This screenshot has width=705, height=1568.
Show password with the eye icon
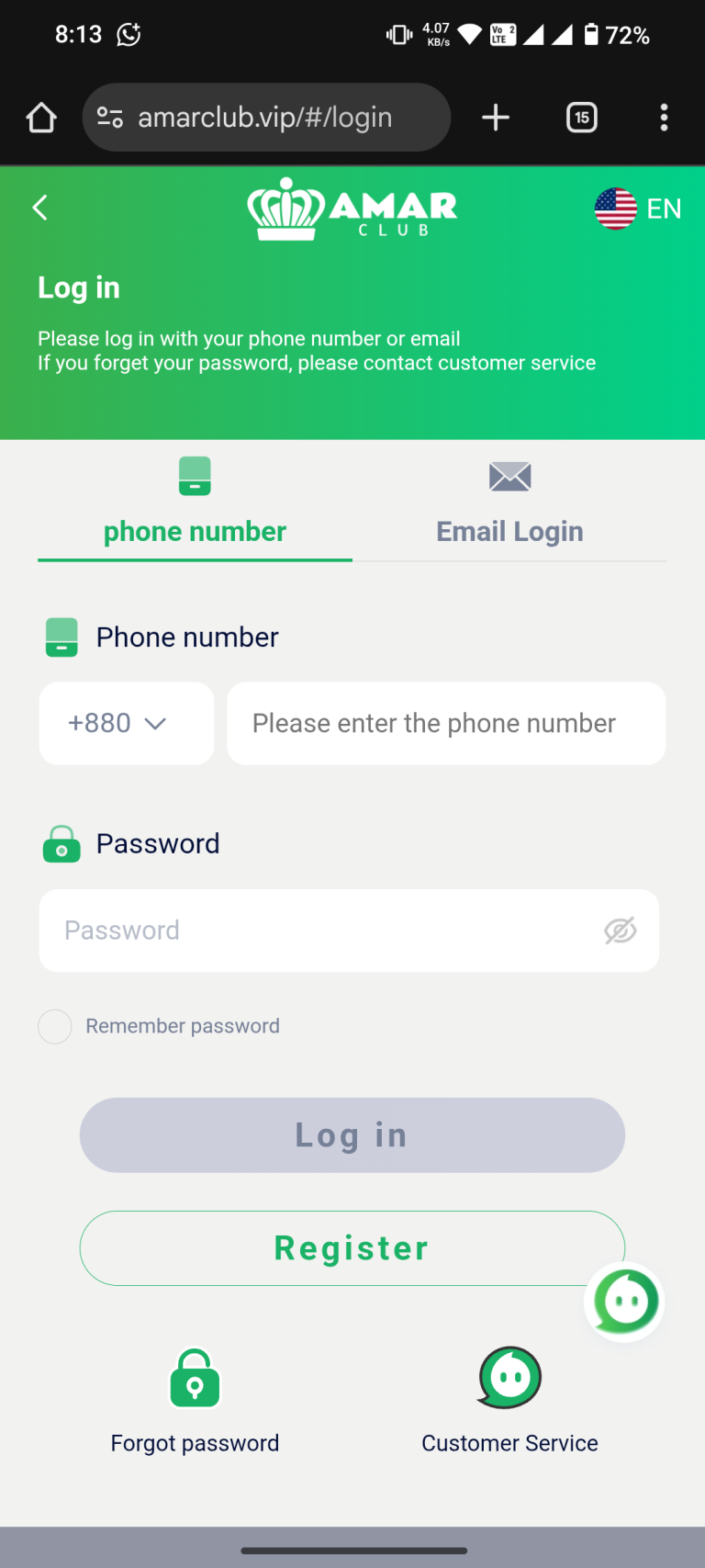click(620, 931)
